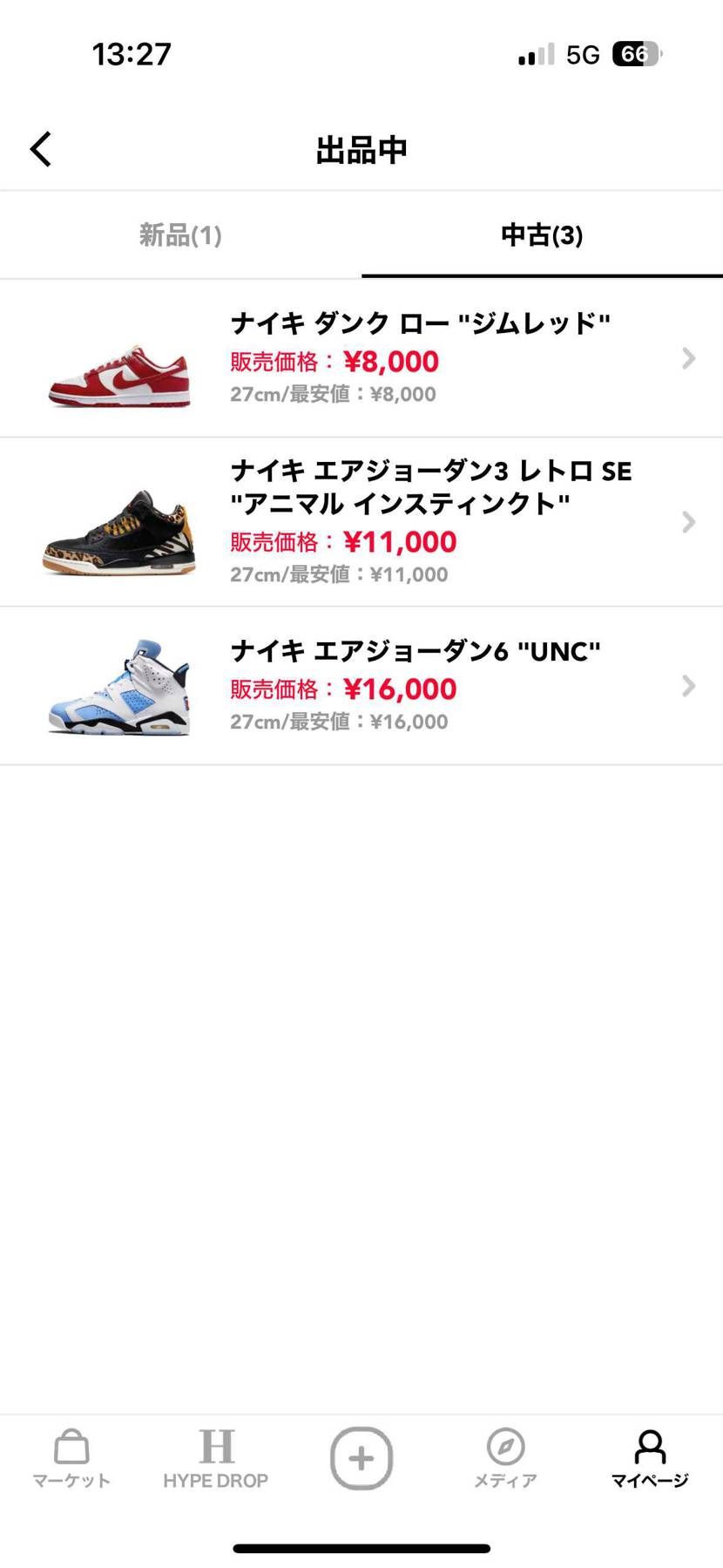Tap the back arrow at top left
Screen dimensions: 723x1568
click(40, 148)
